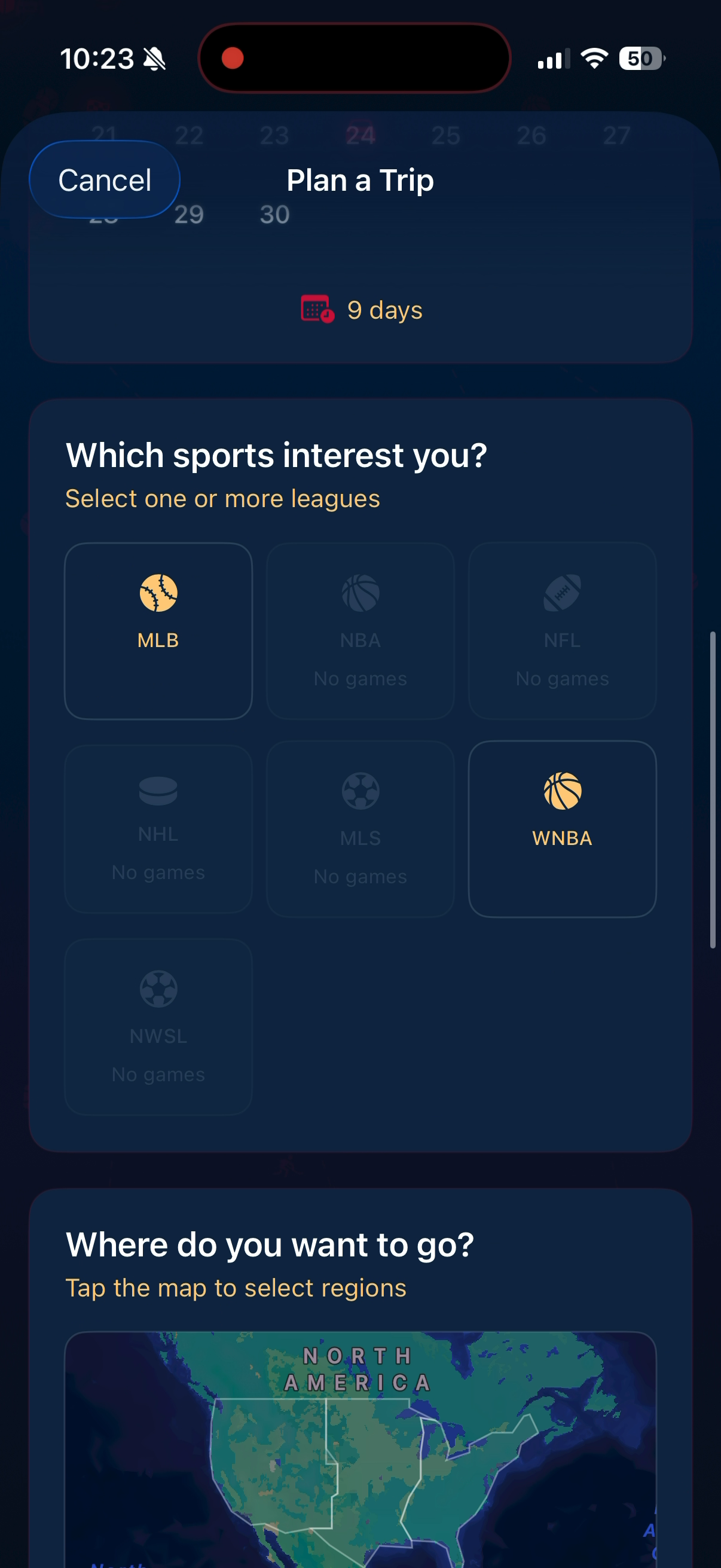721x1568 pixels.
Task: Select the MLS league tile
Action: pos(360,828)
